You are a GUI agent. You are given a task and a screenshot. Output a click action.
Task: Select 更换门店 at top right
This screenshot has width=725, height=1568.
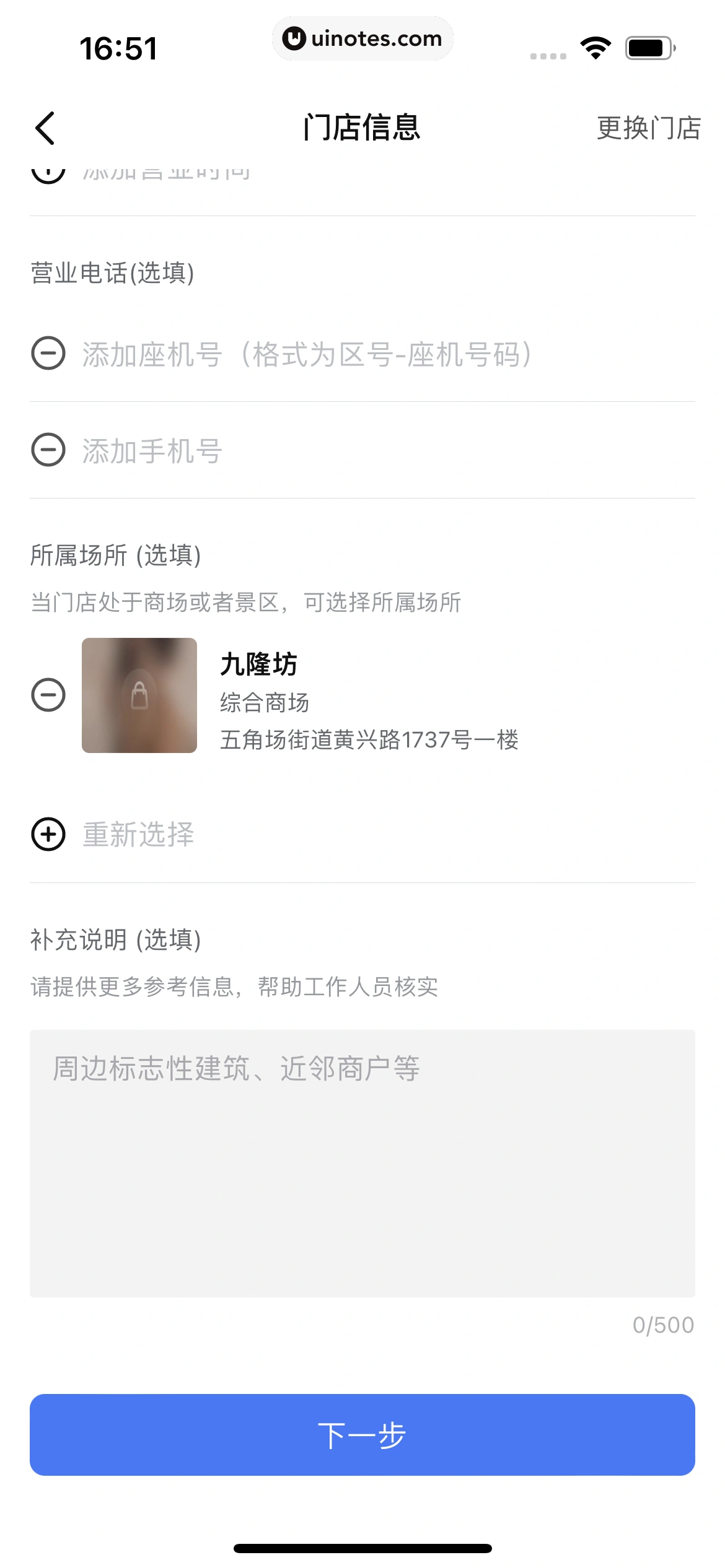click(x=648, y=129)
